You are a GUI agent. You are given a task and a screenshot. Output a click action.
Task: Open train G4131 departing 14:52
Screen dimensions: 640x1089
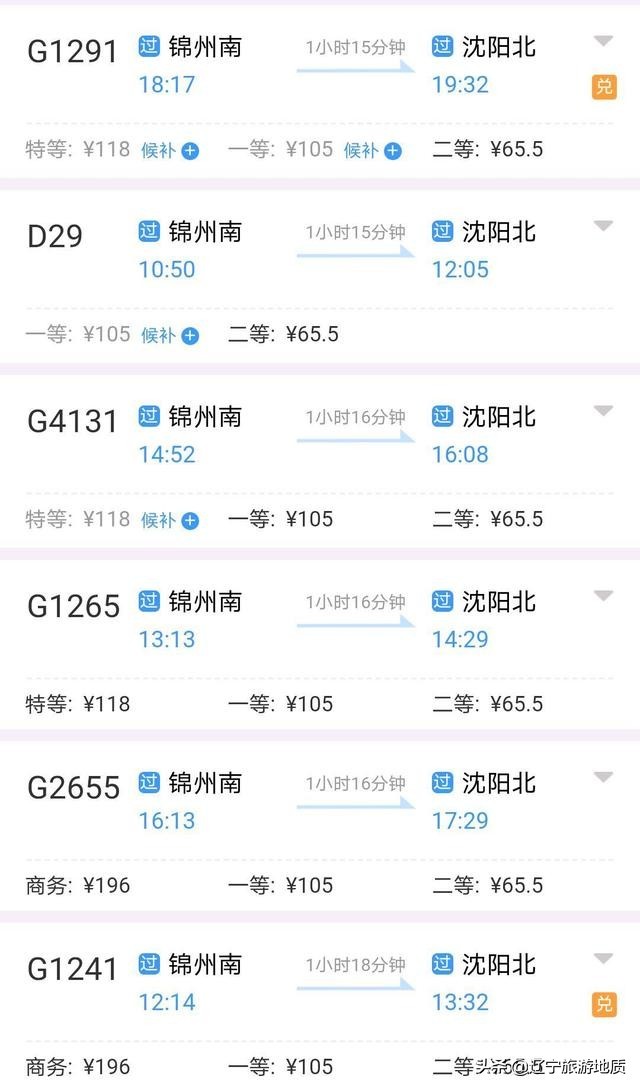pos(73,421)
